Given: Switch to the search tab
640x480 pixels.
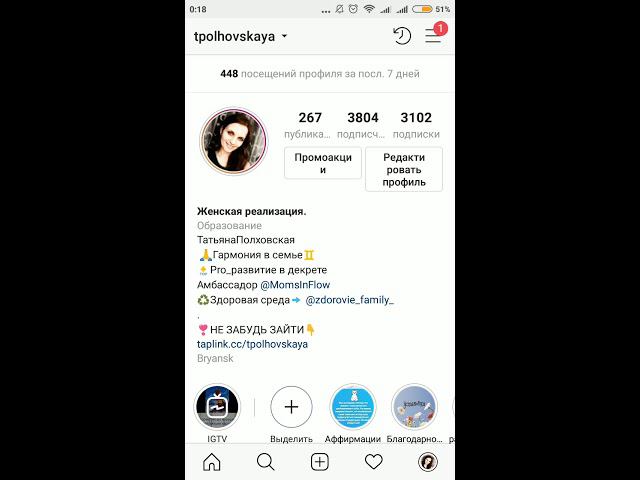Looking at the screenshot, I should click(x=266, y=462).
